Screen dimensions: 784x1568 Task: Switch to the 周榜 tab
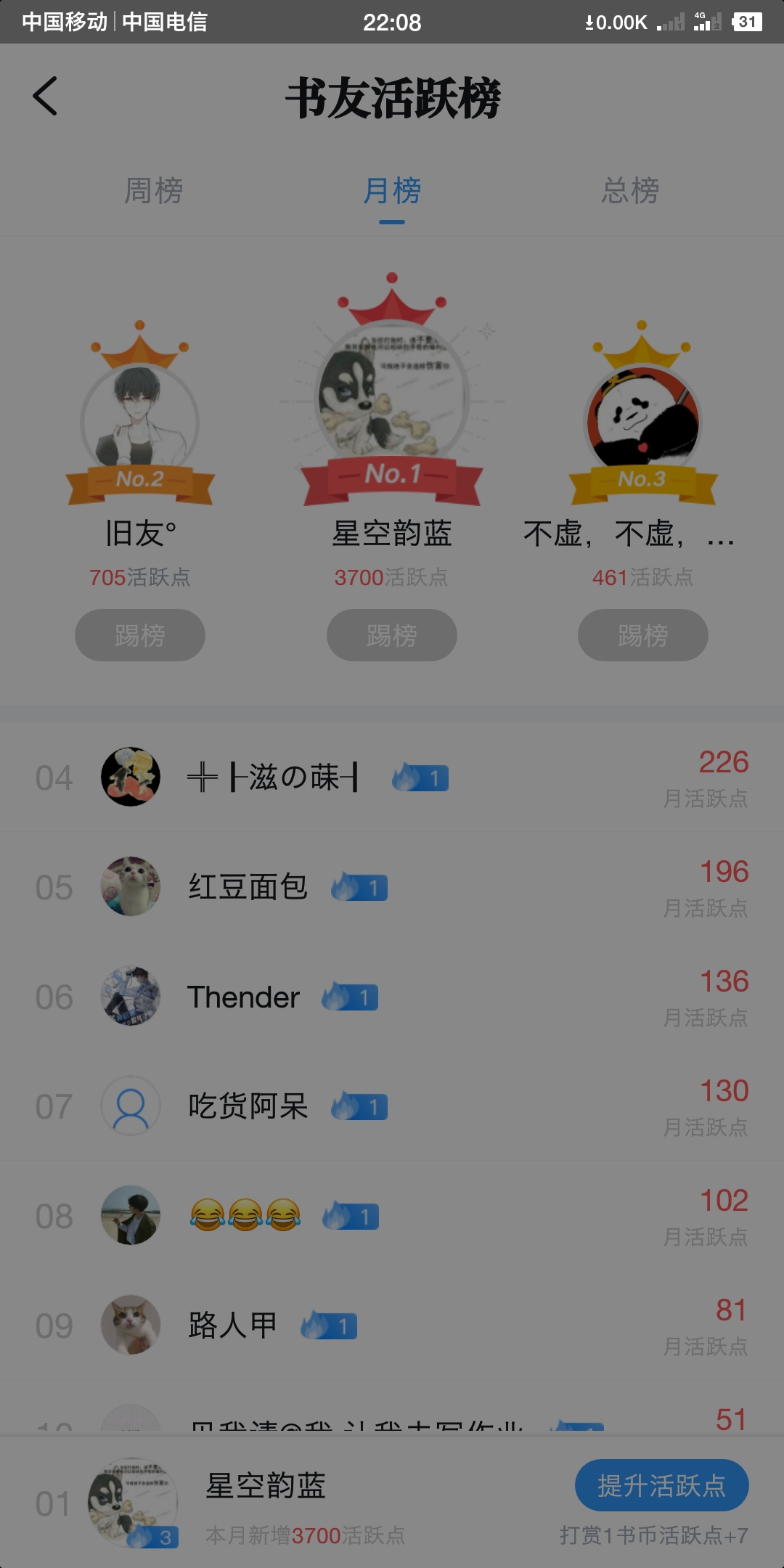(x=153, y=191)
